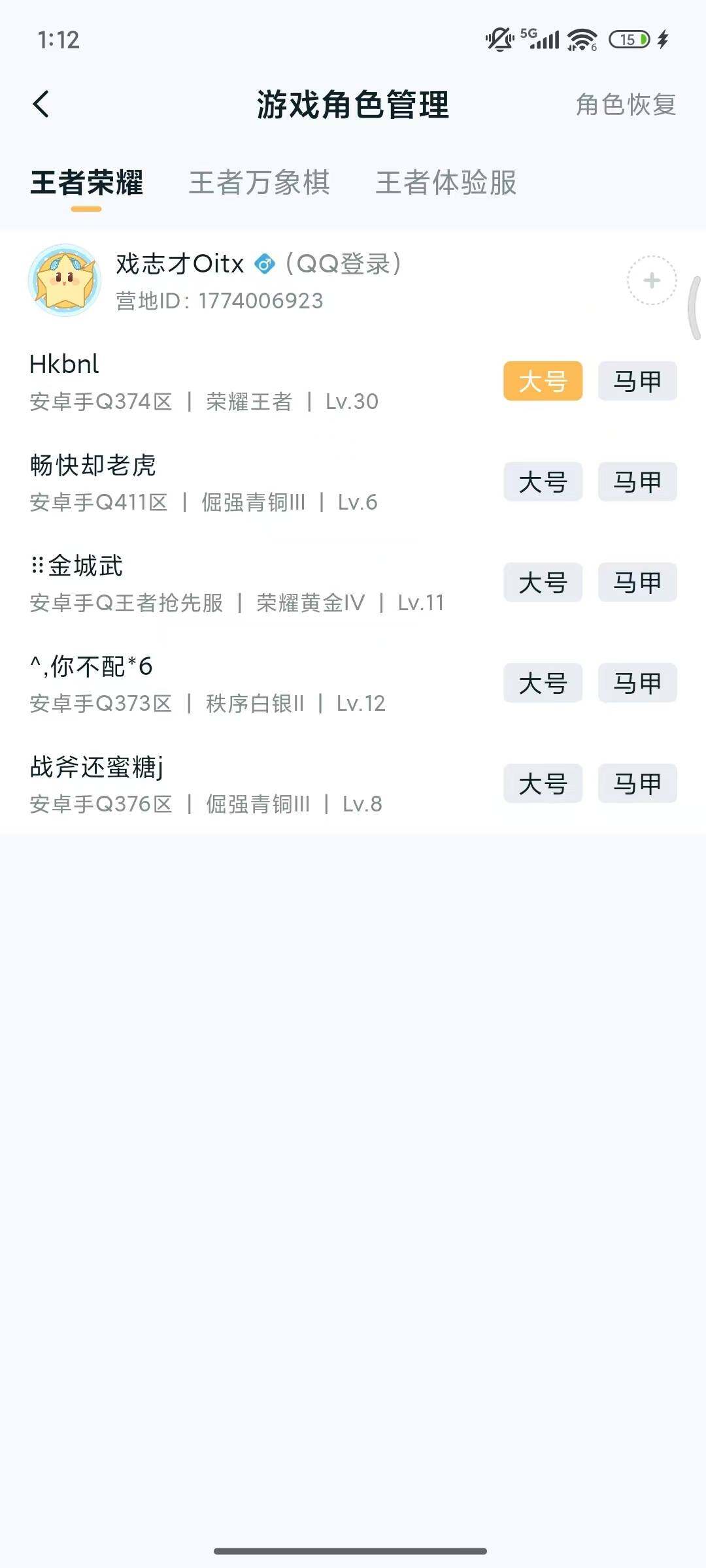
Task: Click role name Hkbnl
Action: click(x=63, y=365)
